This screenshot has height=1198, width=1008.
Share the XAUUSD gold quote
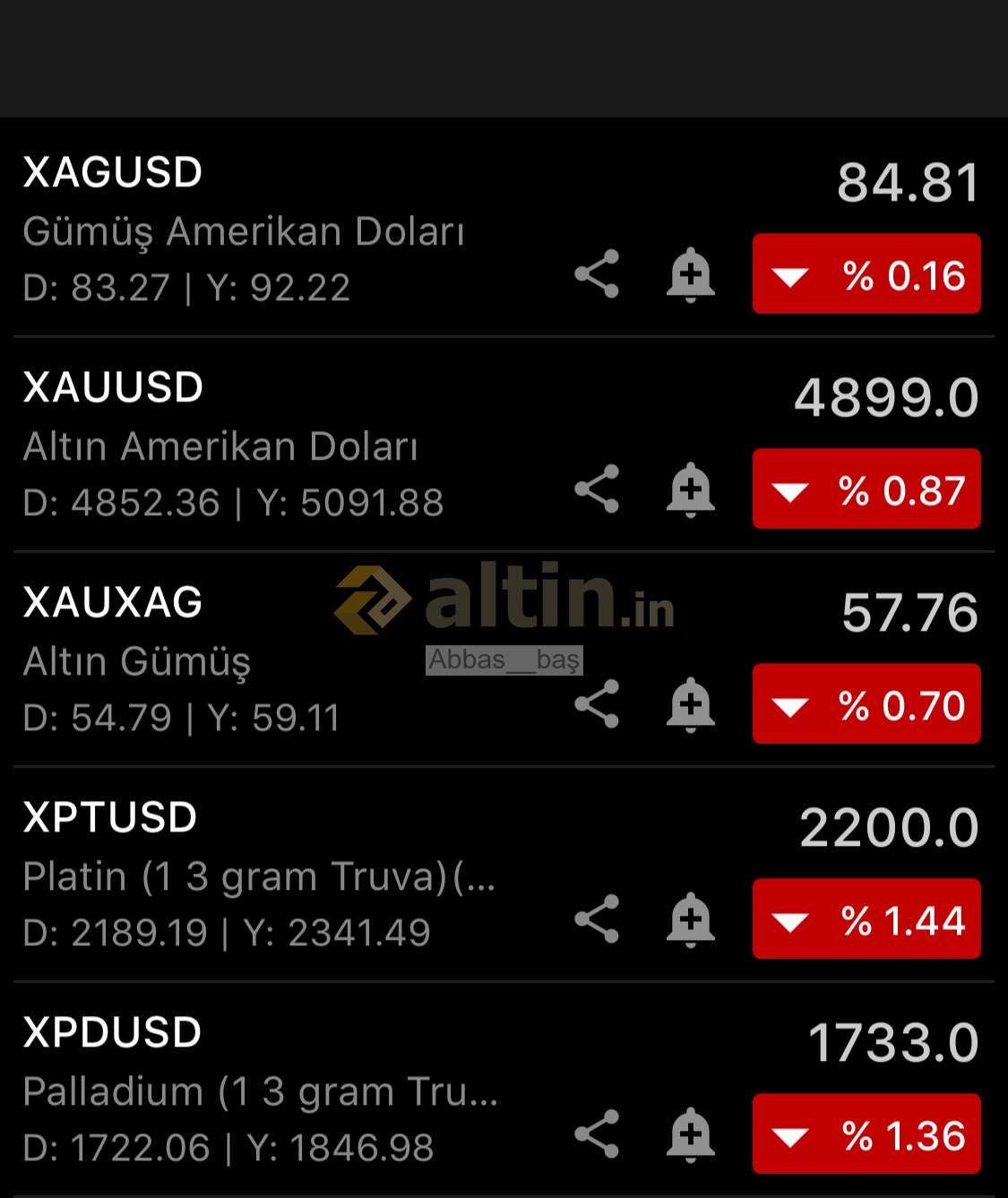pos(597,489)
